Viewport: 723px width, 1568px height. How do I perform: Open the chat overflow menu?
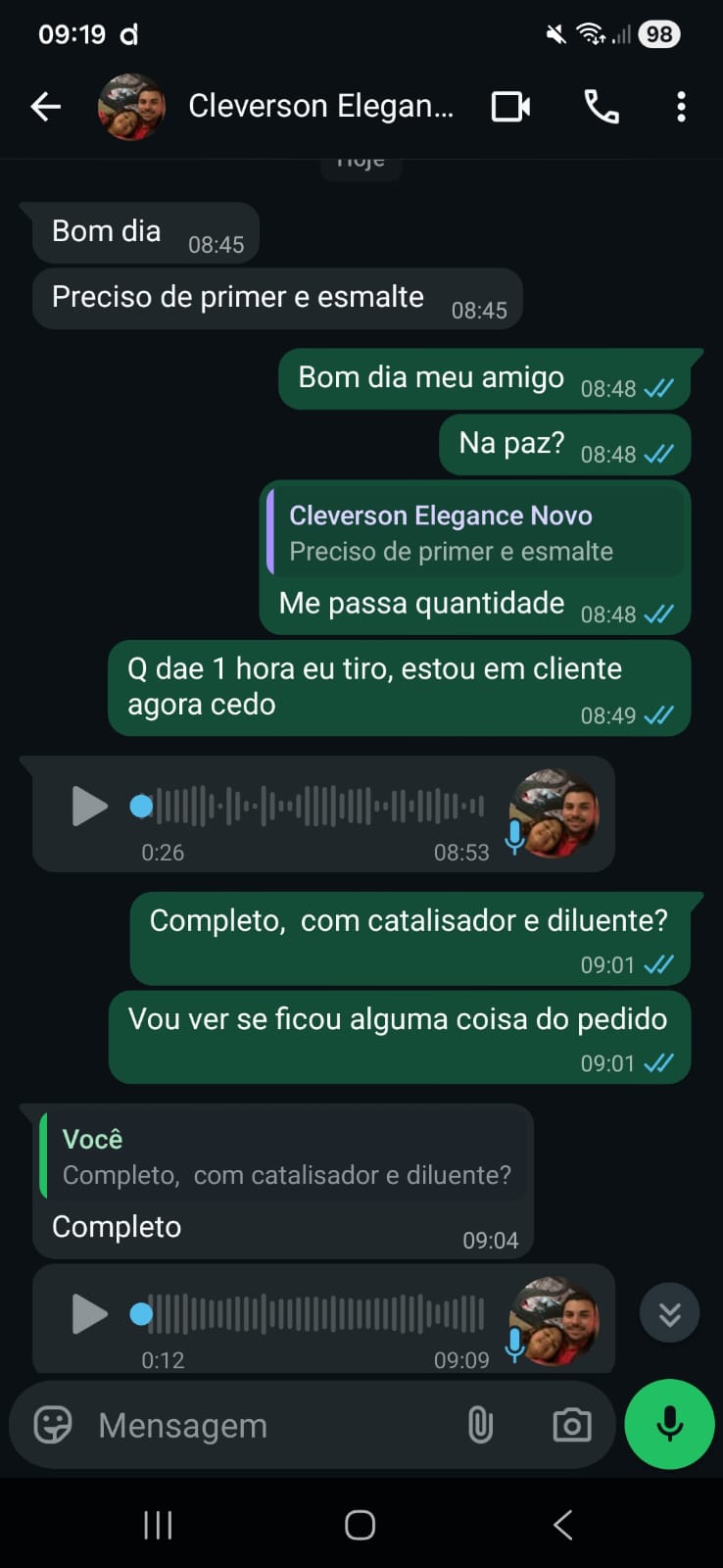pos(681,106)
